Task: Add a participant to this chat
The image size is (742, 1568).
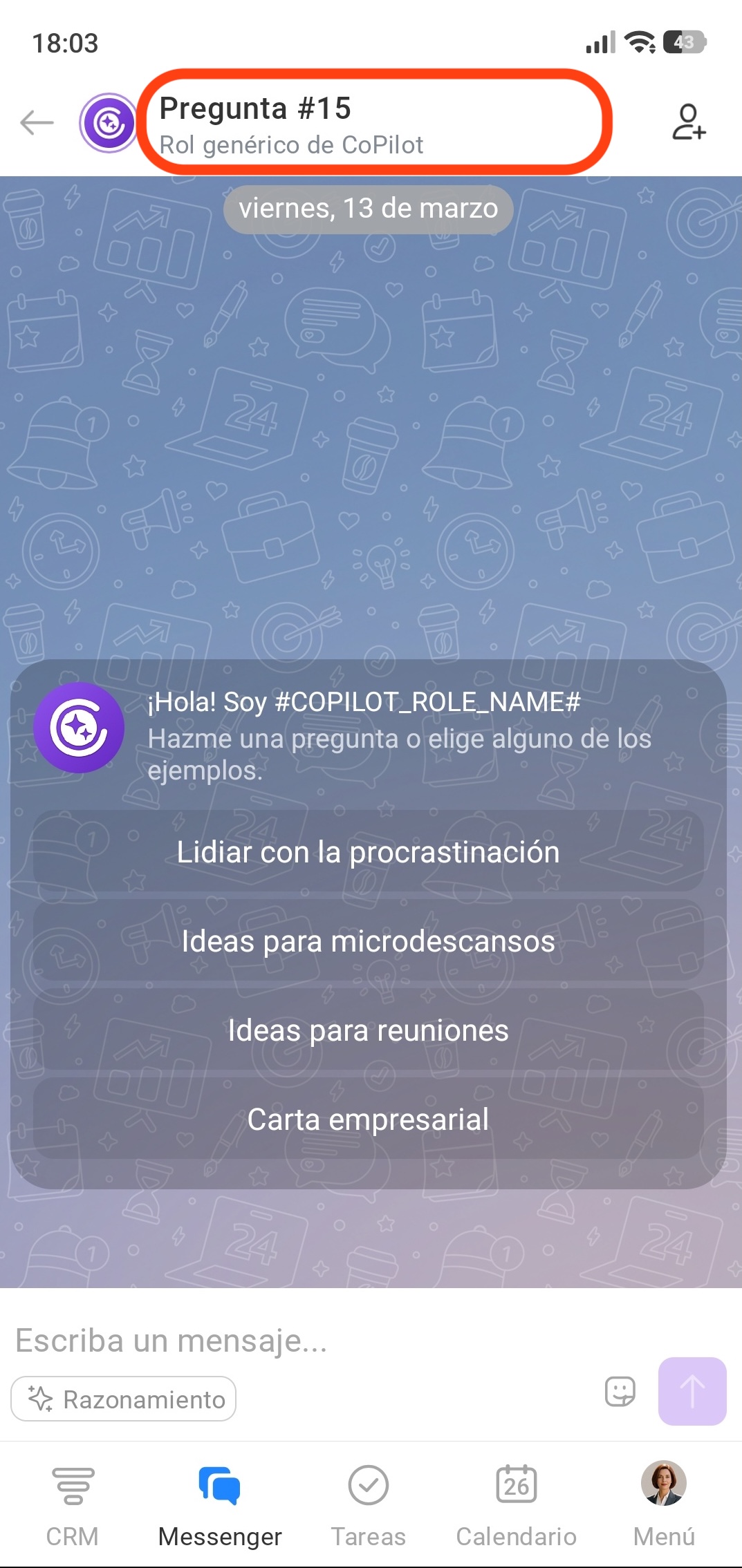Action: pos(689,122)
